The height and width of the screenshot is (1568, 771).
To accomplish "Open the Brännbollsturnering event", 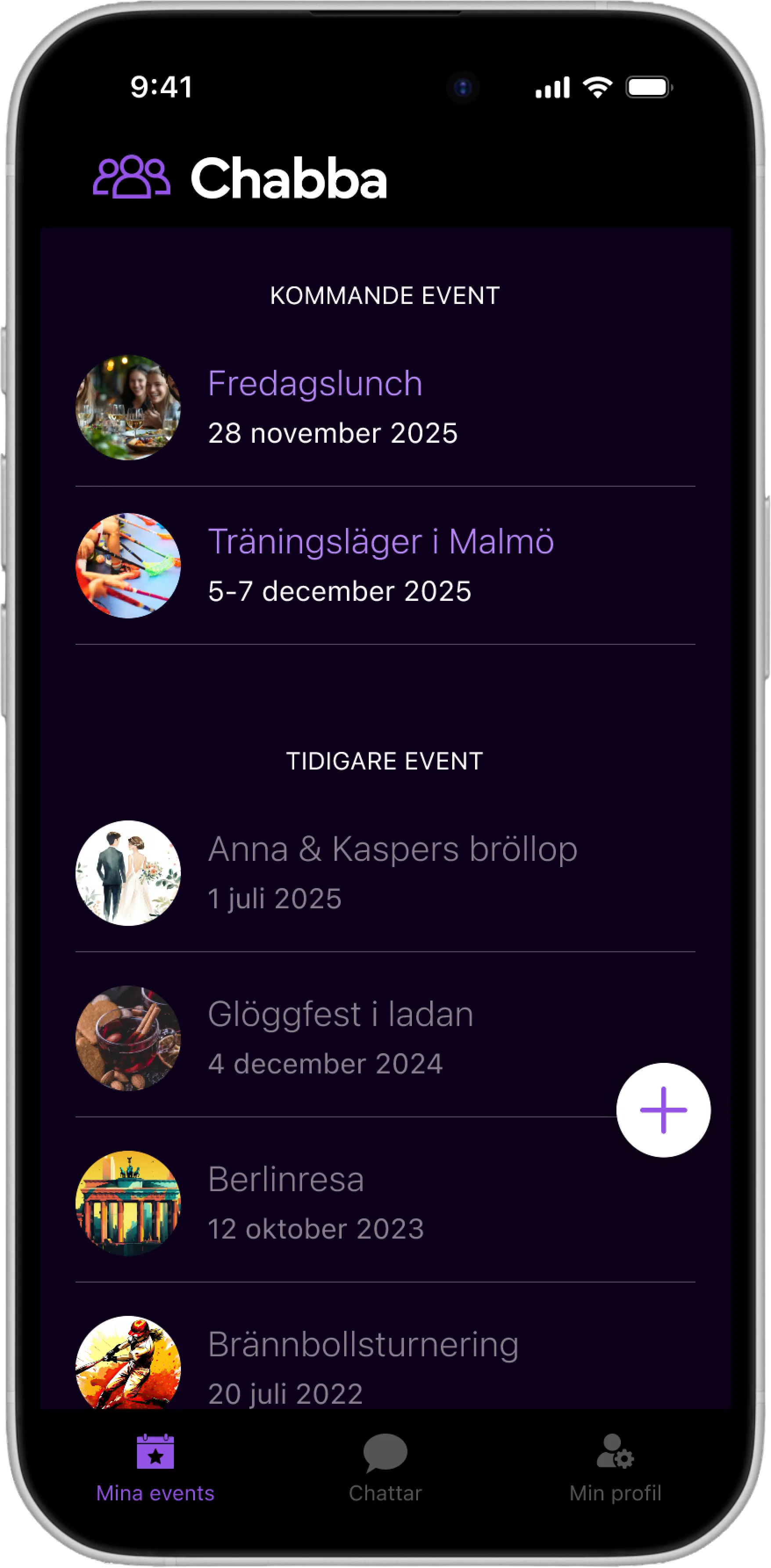I will [363, 1345].
